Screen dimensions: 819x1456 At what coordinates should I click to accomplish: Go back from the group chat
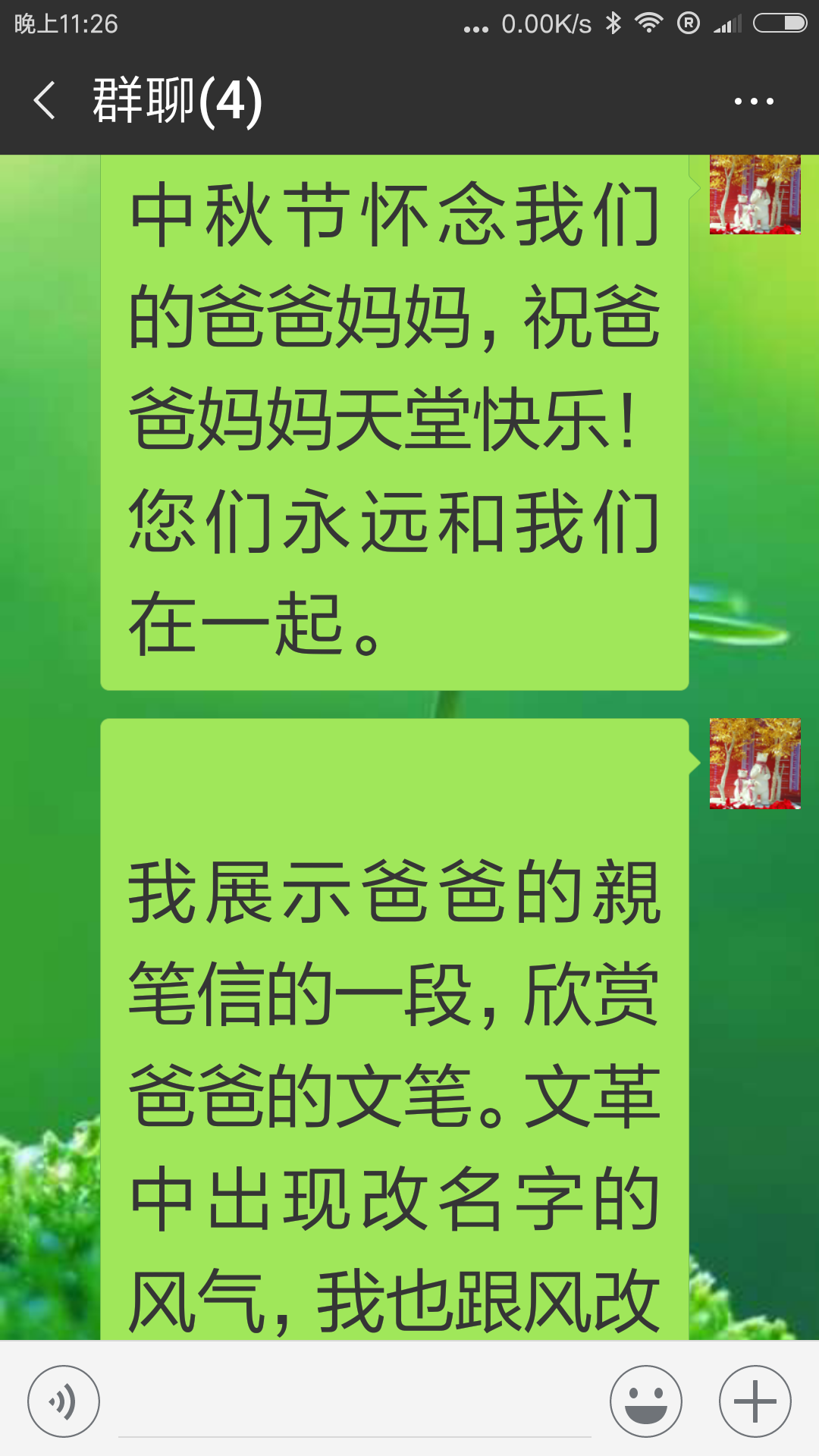click(x=45, y=101)
